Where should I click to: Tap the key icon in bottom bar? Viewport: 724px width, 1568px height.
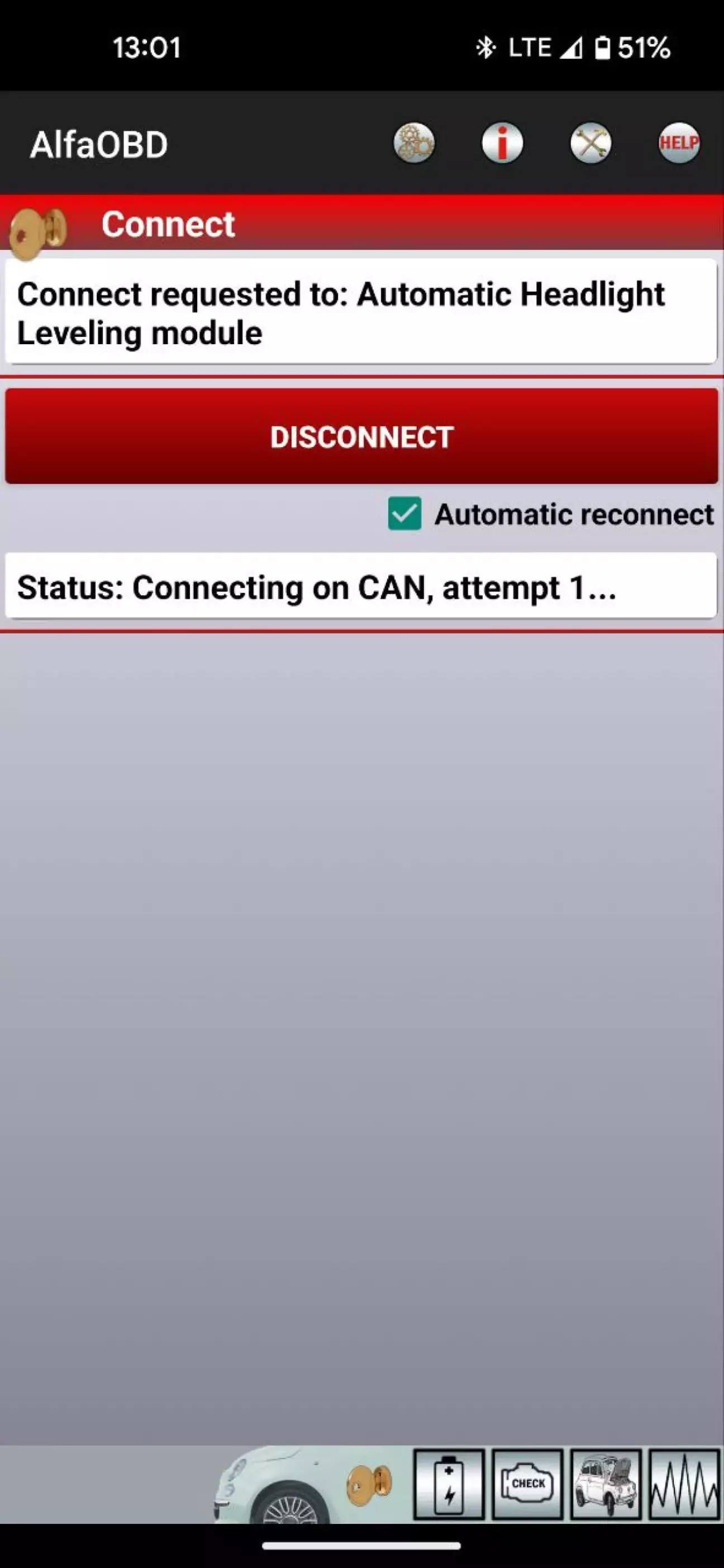tap(369, 1484)
